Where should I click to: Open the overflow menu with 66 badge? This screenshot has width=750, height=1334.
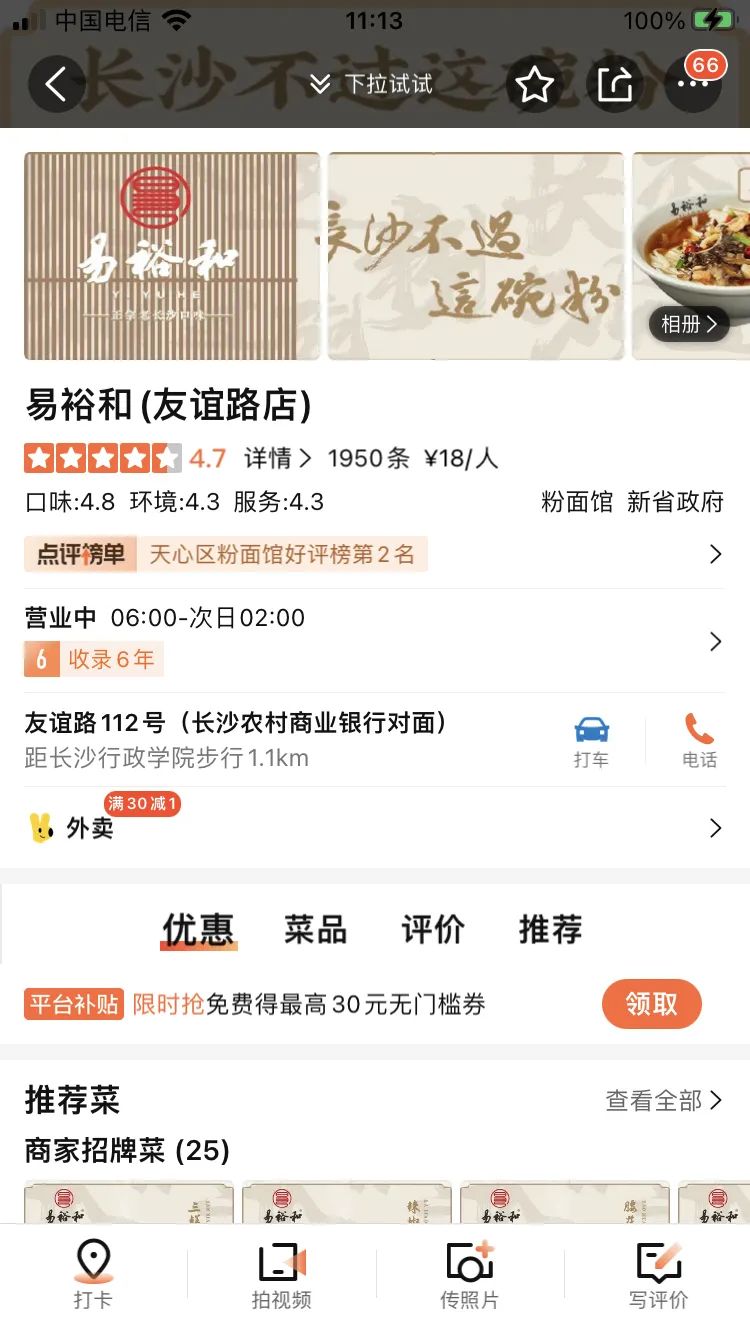click(x=692, y=85)
